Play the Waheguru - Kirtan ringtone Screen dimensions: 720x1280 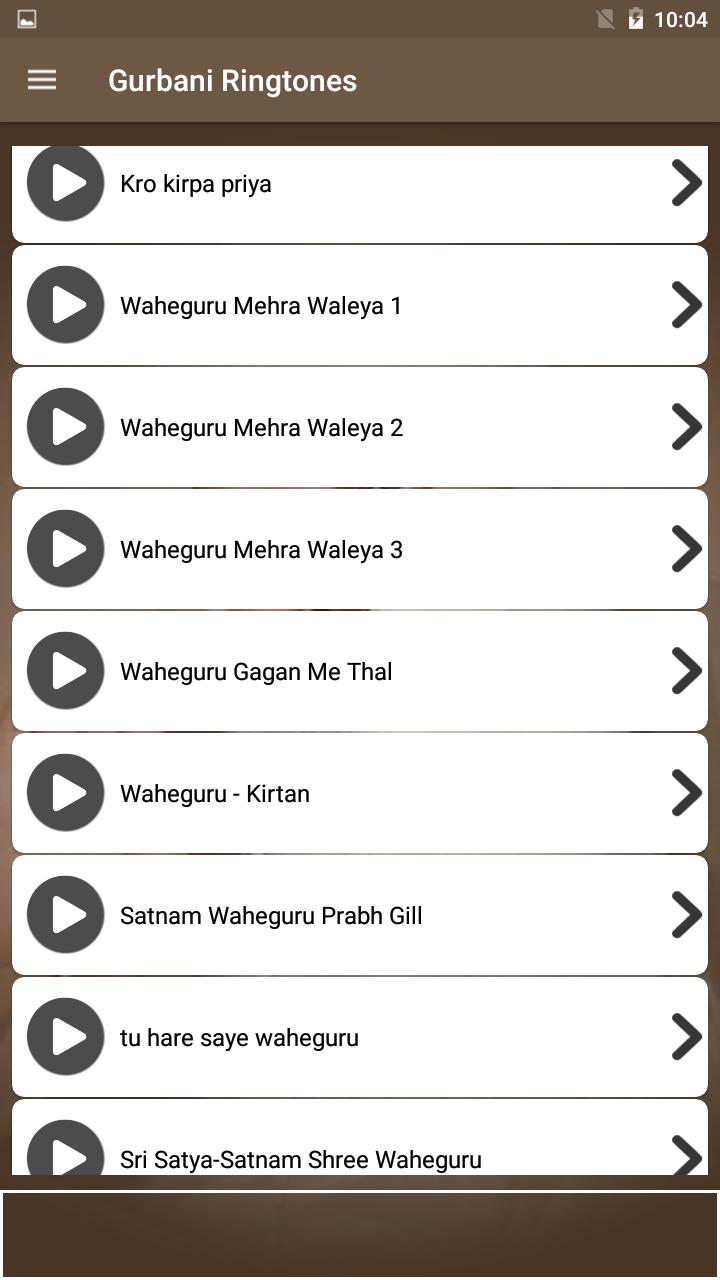tap(66, 793)
